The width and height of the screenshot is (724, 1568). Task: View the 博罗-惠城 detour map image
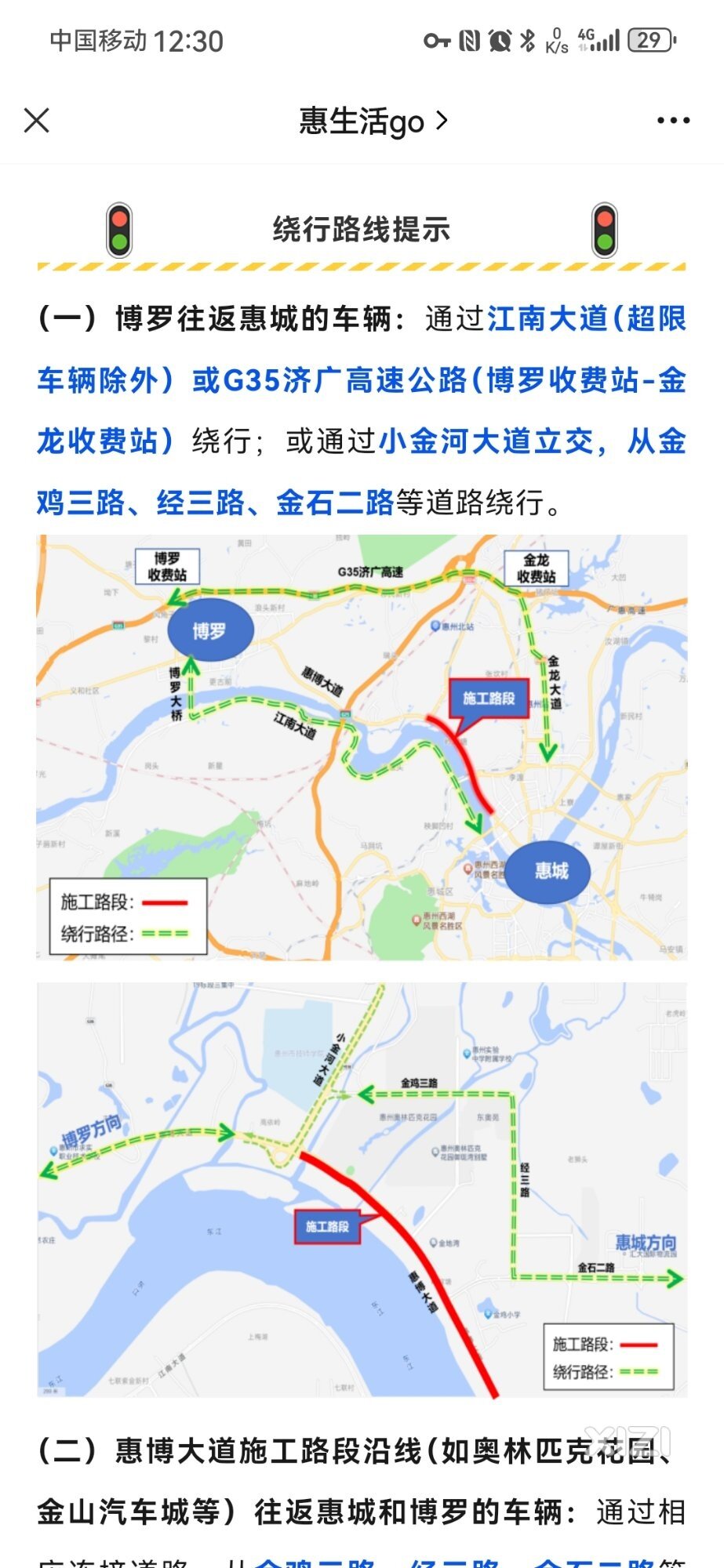point(362,747)
